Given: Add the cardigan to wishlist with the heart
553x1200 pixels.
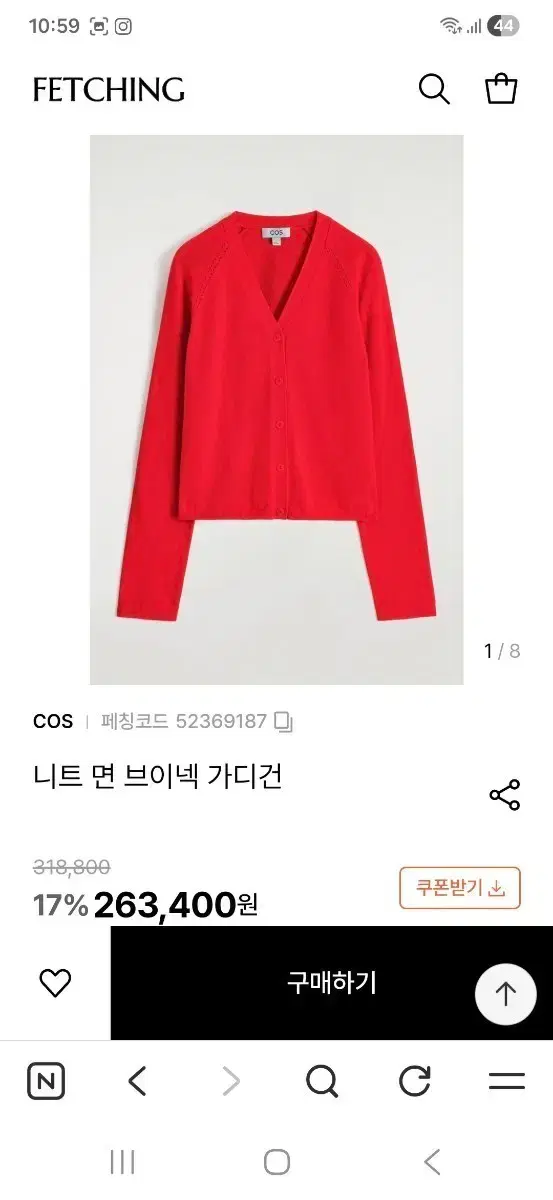Looking at the screenshot, I should coord(55,983).
